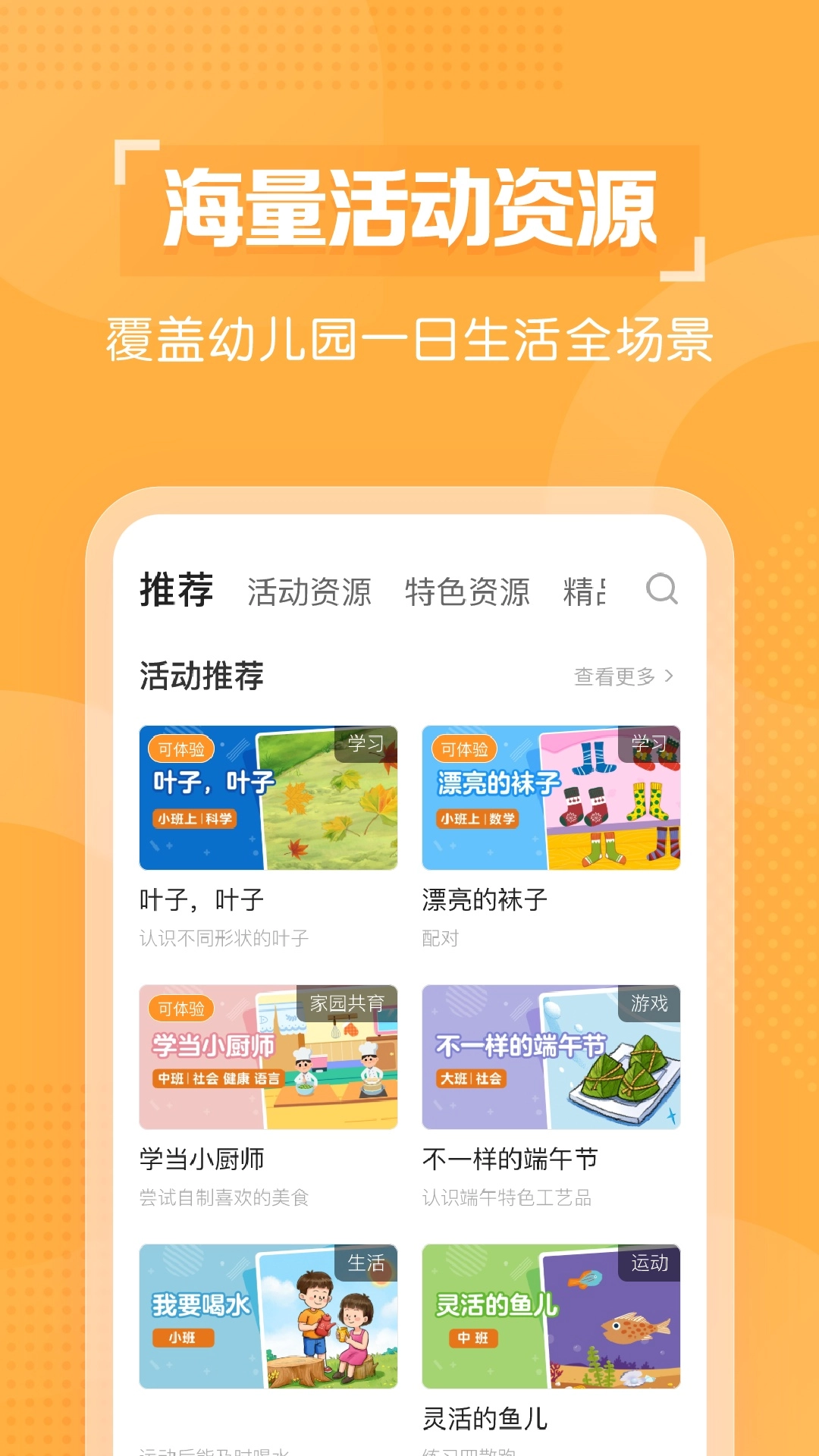Open 查看更多 for activity recommendations

tap(615, 677)
